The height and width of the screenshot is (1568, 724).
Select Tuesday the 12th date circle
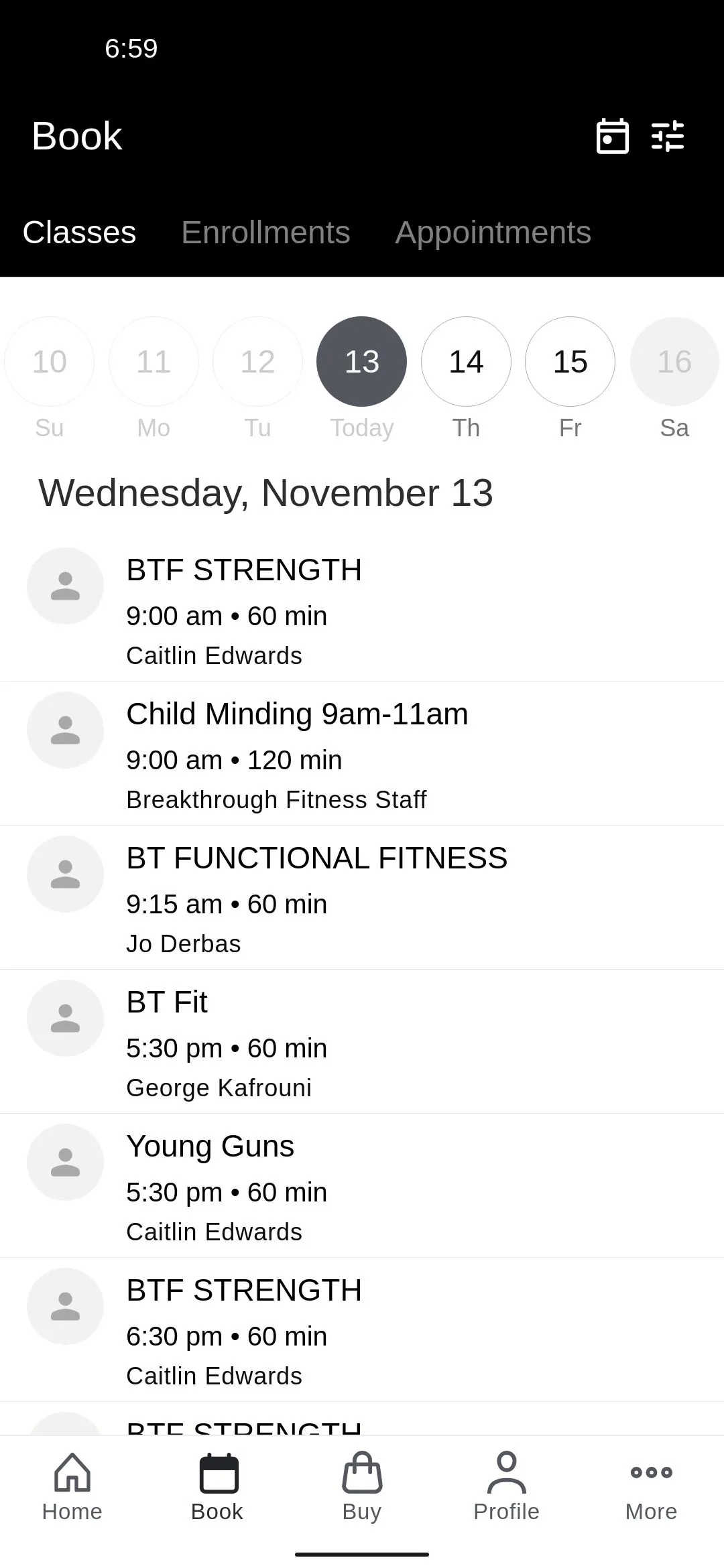pos(257,361)
